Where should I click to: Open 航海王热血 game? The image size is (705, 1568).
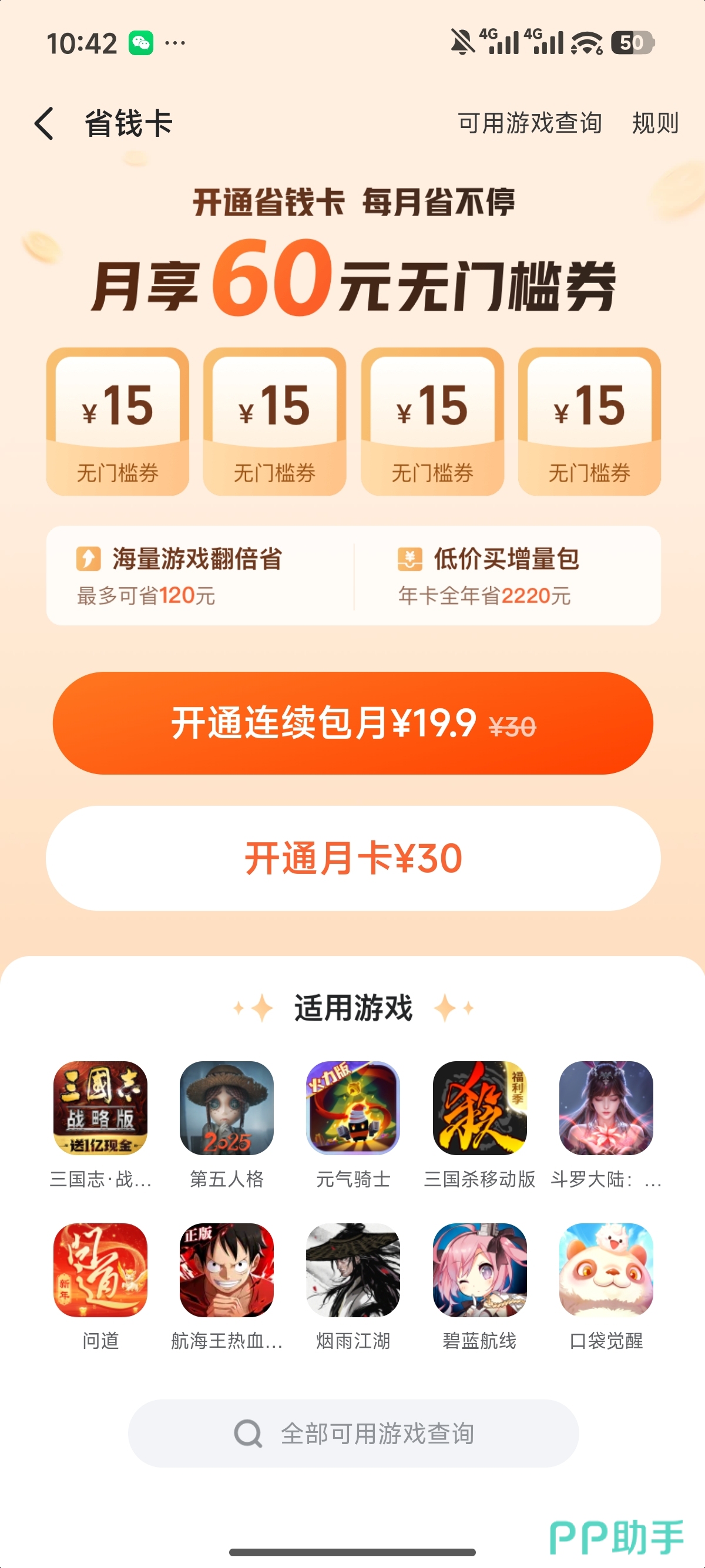226,1270
